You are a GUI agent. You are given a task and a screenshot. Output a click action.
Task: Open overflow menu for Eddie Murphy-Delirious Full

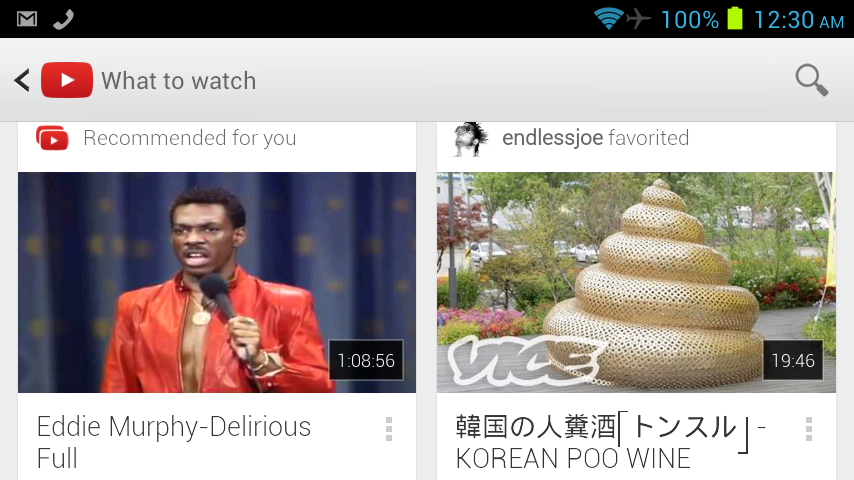[x=389, y=429]
